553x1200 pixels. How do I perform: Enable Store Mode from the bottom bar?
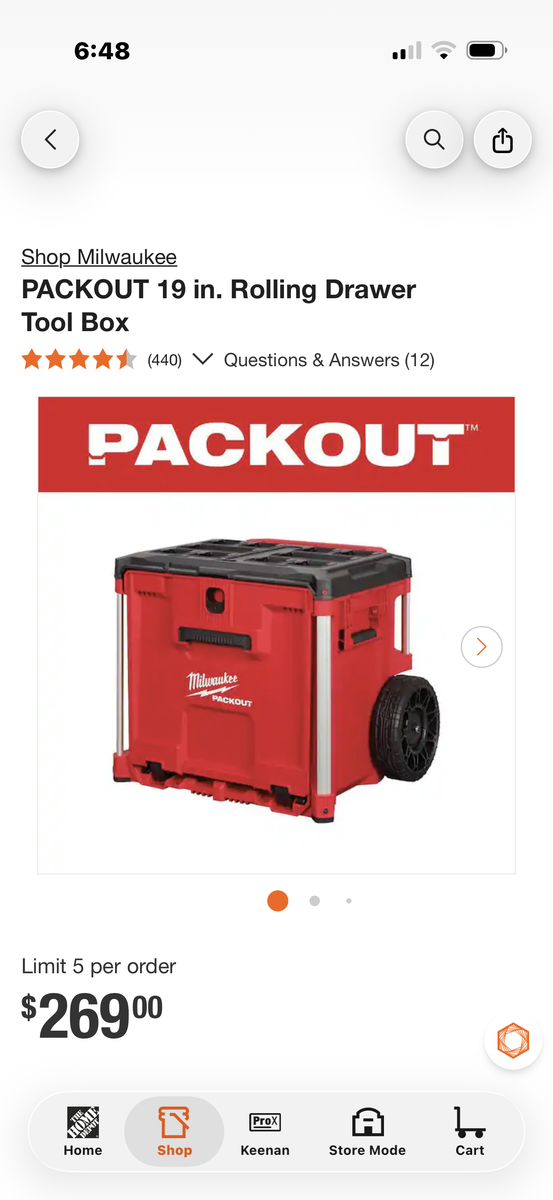(367, 1132)
